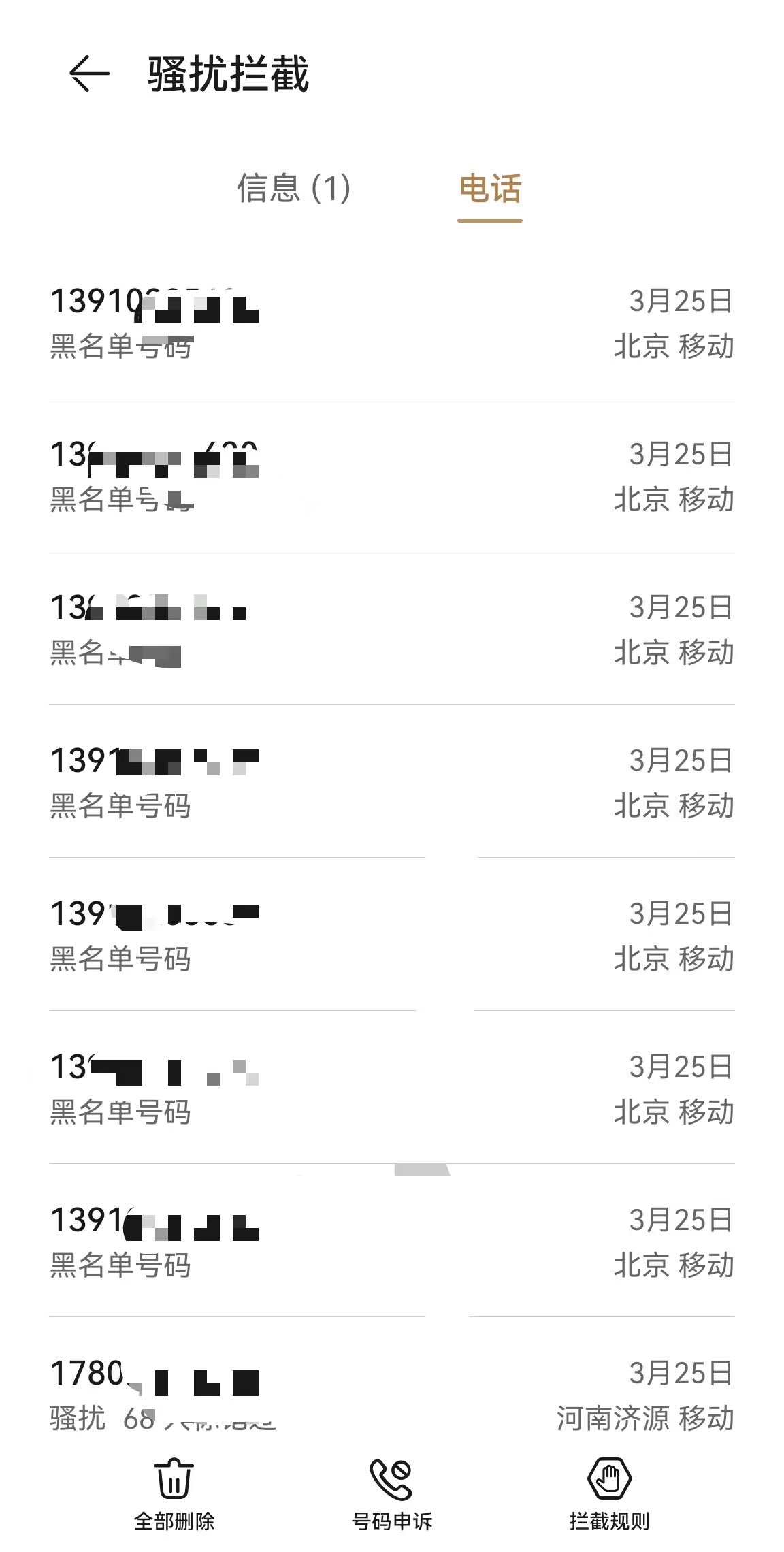Image resolution: width=784 pixels, height=1552 pixels.
Task: Open the 拦截规则 settings
Action: click(609, 1492)
